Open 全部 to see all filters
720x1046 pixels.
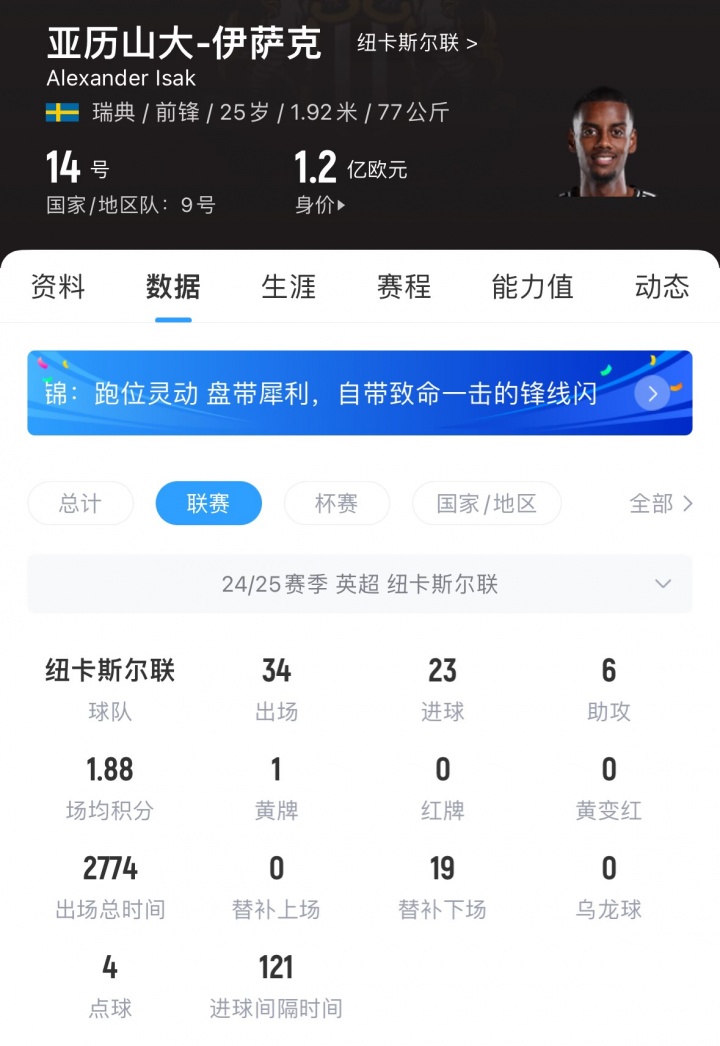click(x=660, y=504)
